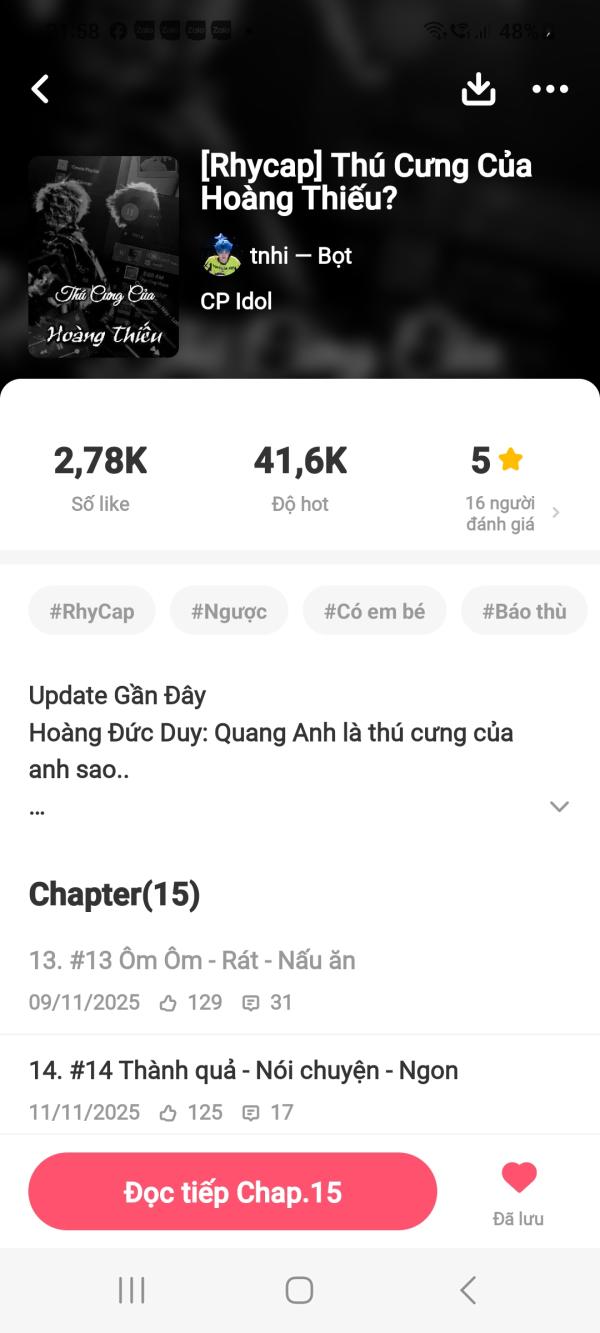Show recent apps from navigation bar
Screen dimensions: 600x1333
[x=131, y=1290]
